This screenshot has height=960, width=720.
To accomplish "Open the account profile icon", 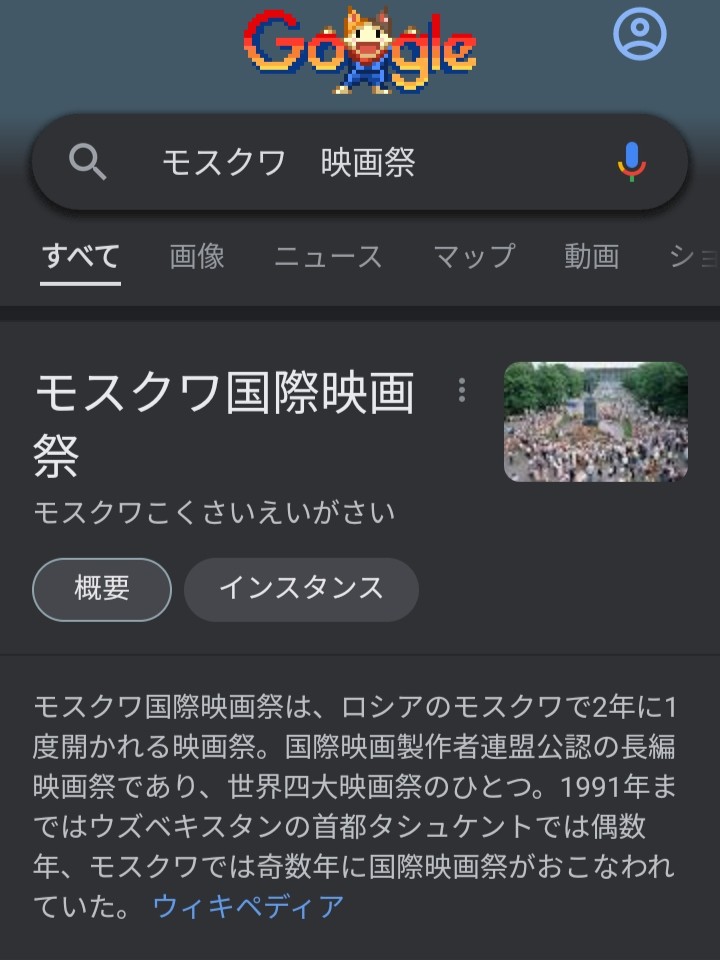I will [639, 33].
